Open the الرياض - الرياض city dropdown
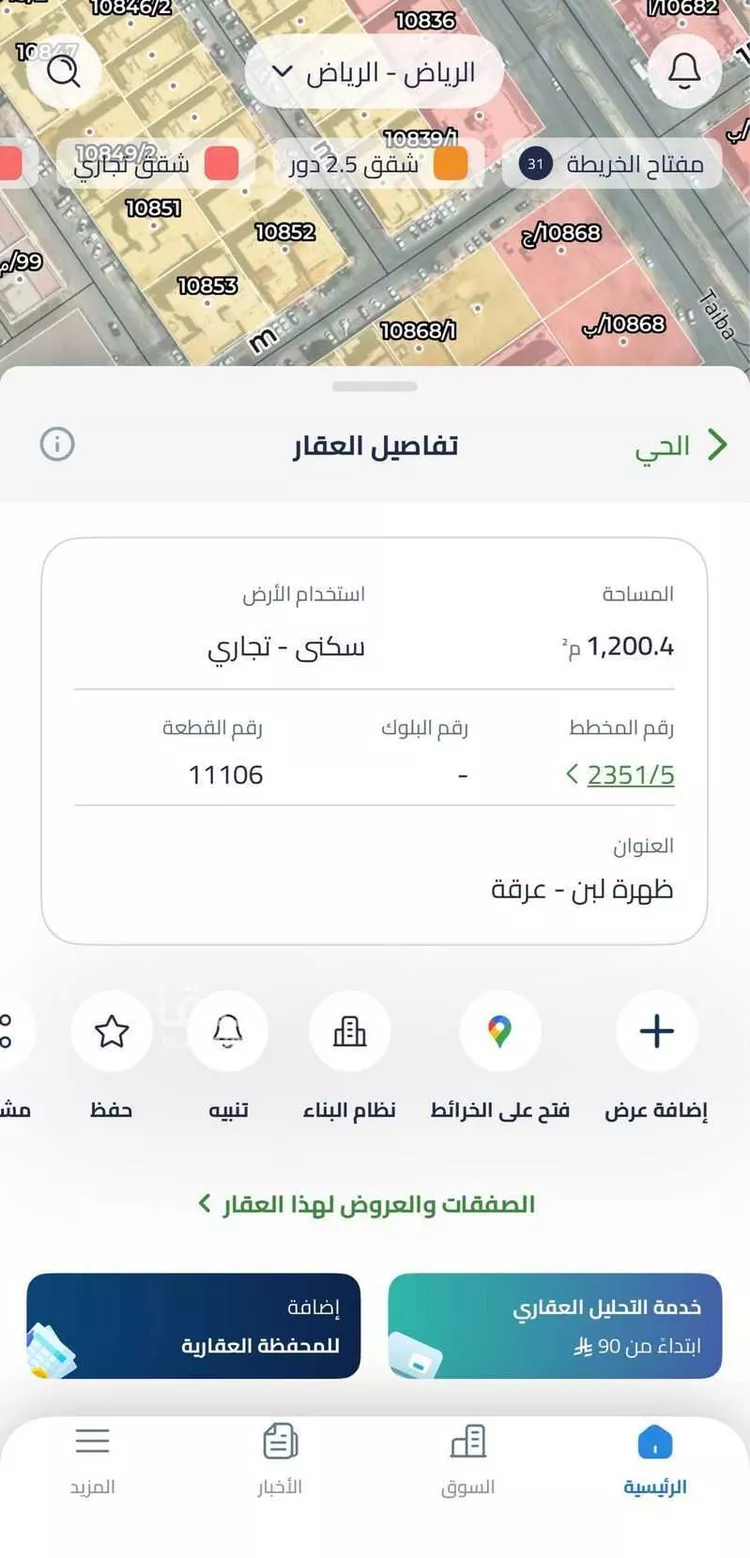This screenshot has width=750, height=1558. tap(375, 71)
